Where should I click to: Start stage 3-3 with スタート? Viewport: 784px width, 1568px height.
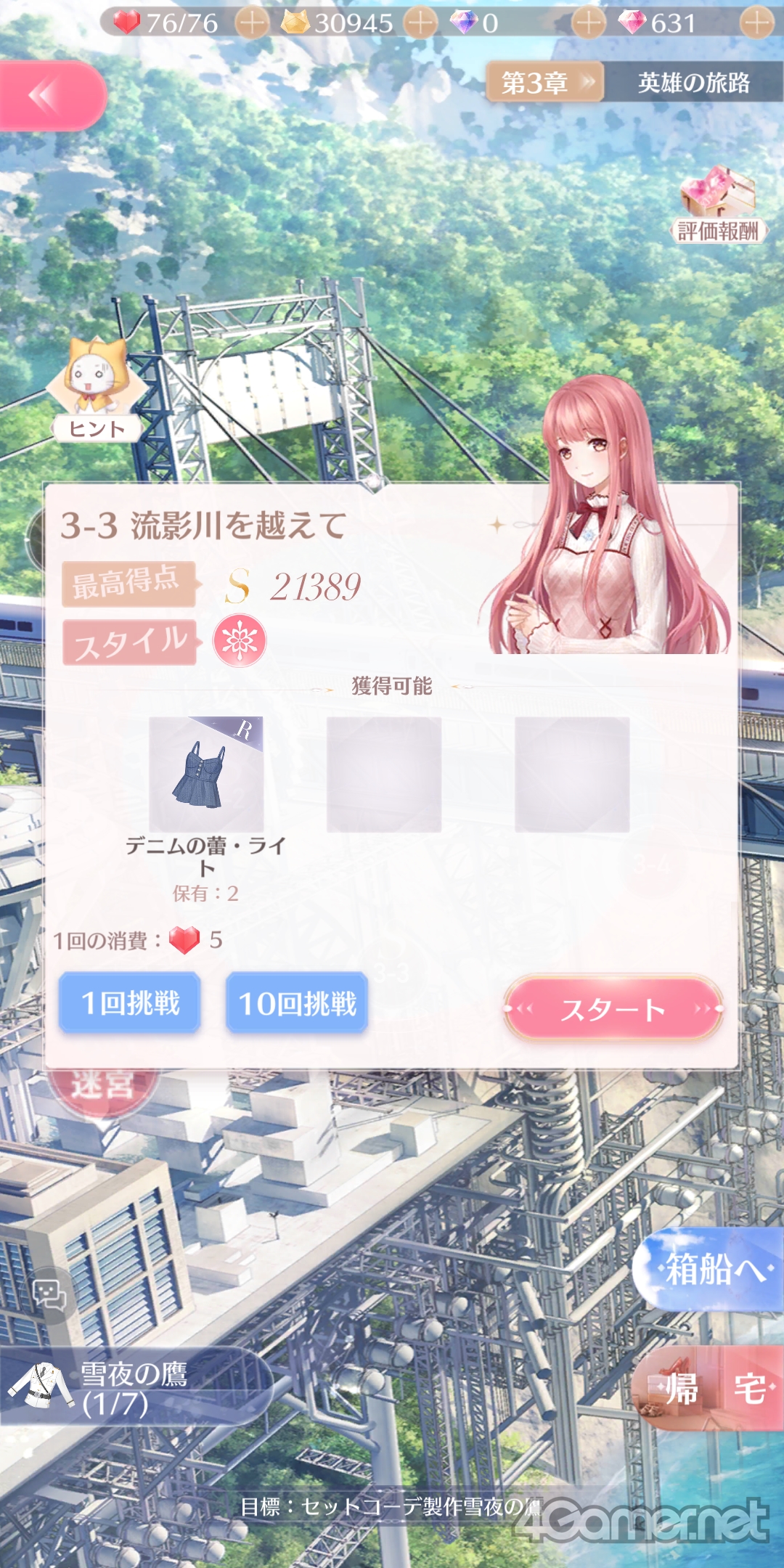click(613, 1009)
